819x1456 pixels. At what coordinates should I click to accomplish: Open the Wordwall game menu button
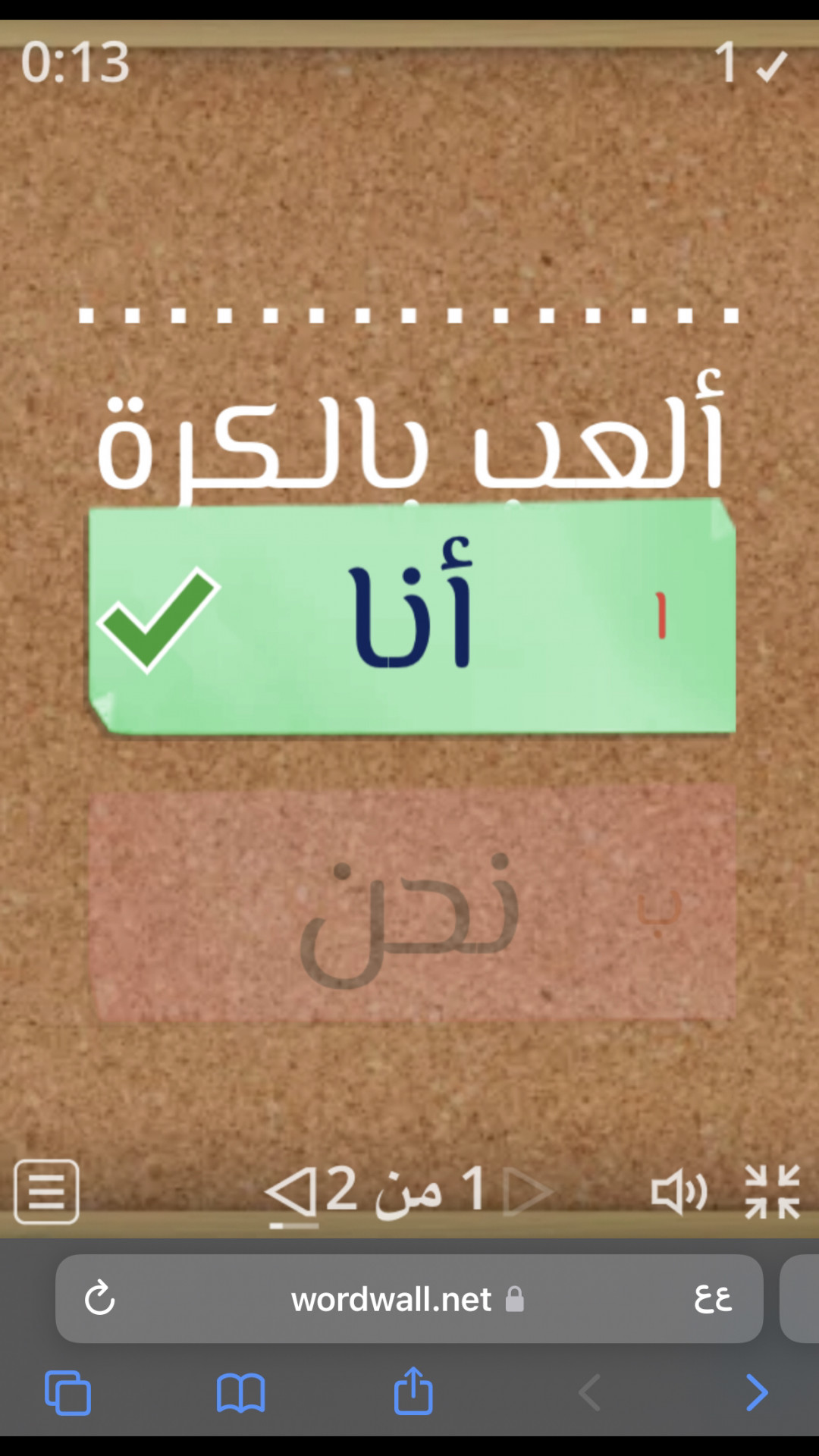tap(47, 1191)
